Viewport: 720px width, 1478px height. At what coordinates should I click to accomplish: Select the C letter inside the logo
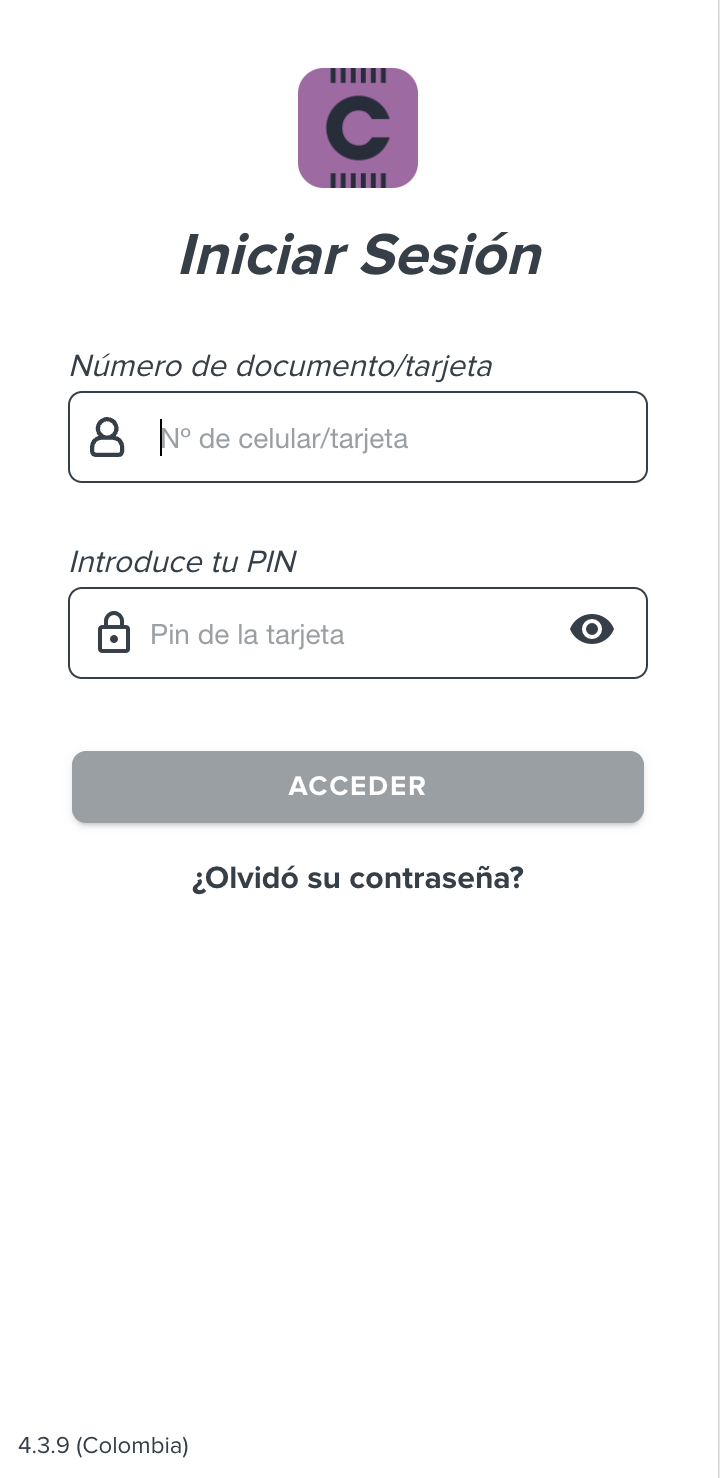point(358,128)
